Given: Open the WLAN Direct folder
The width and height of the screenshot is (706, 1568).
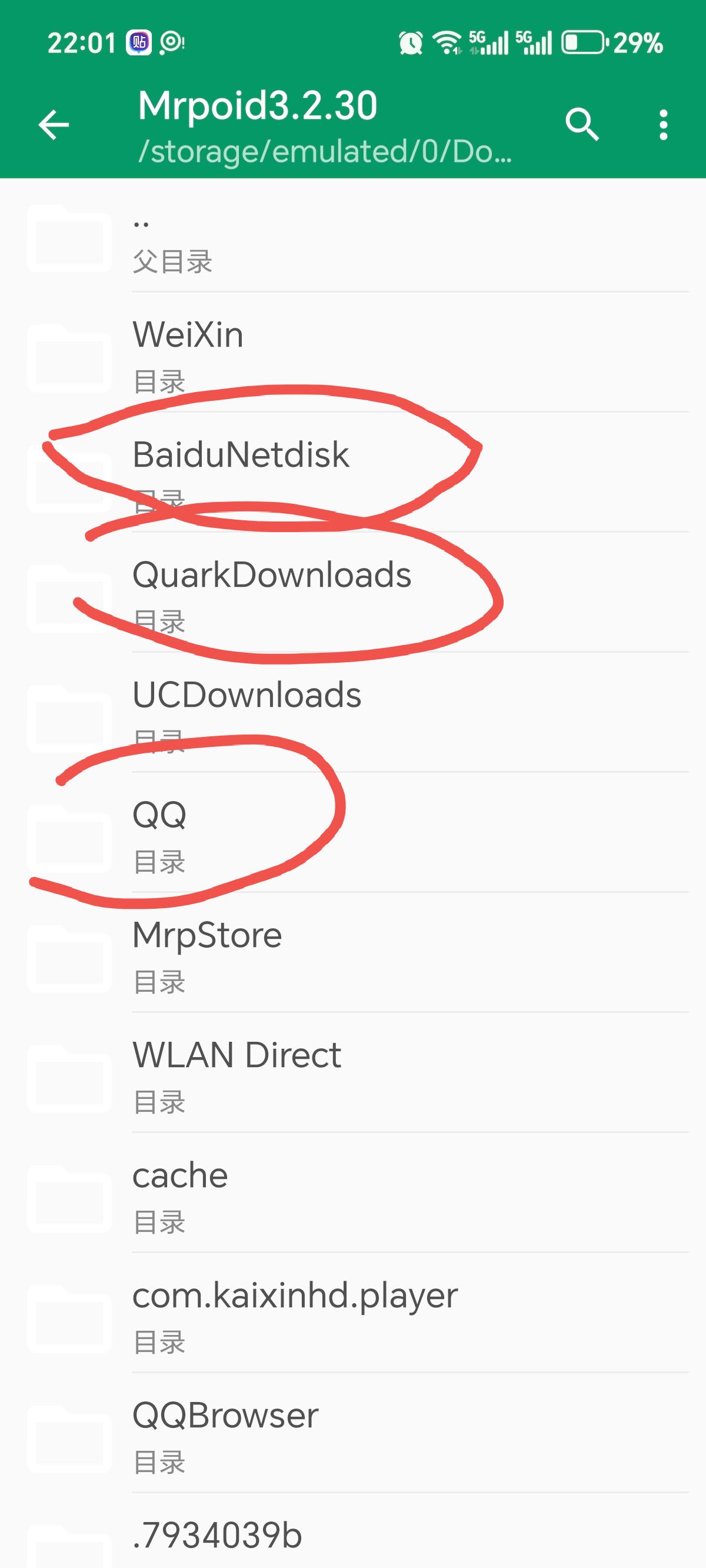Looking at the screenshot, I should click(x=353, y=1075).
